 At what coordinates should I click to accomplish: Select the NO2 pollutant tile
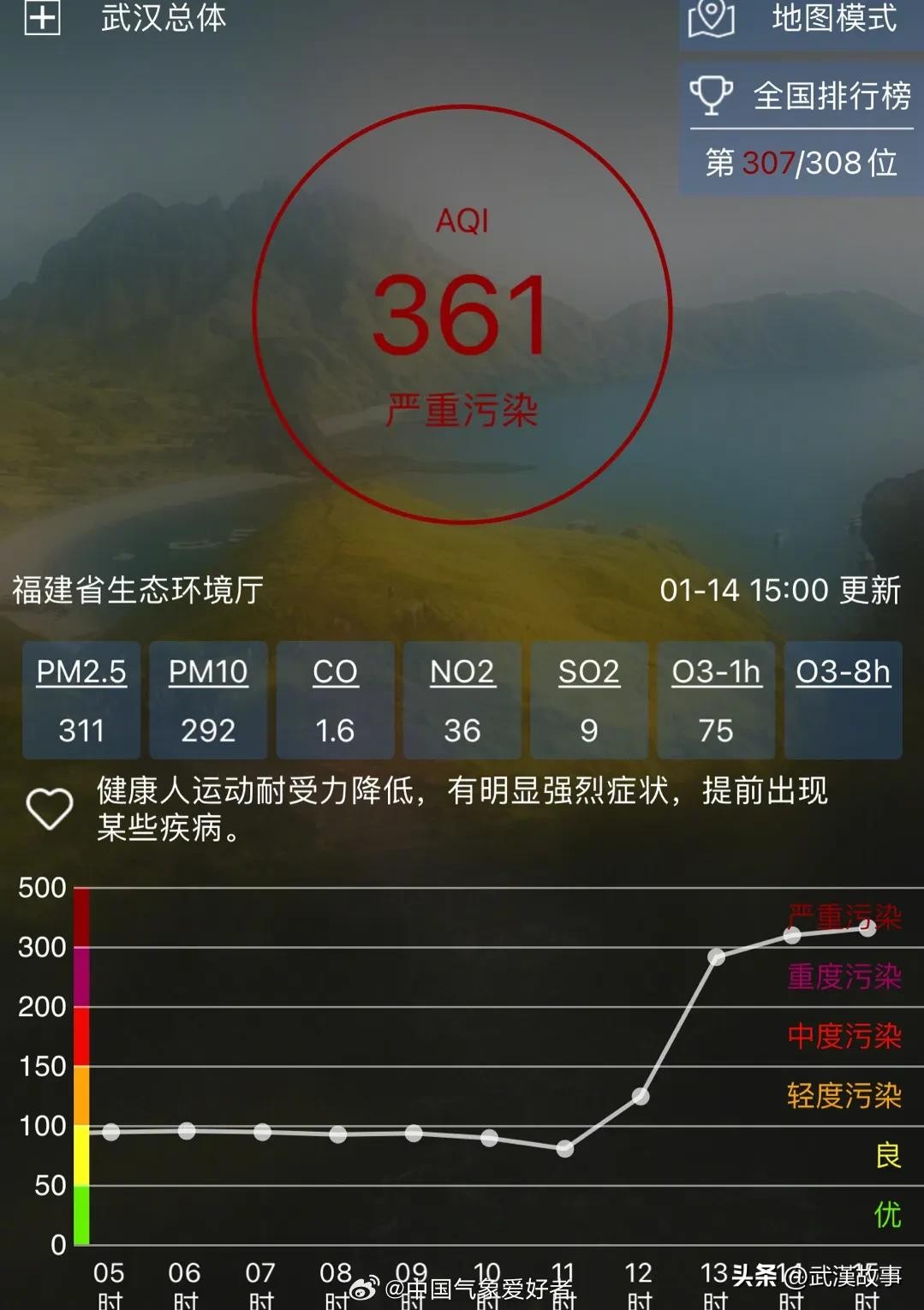[462, 700]
